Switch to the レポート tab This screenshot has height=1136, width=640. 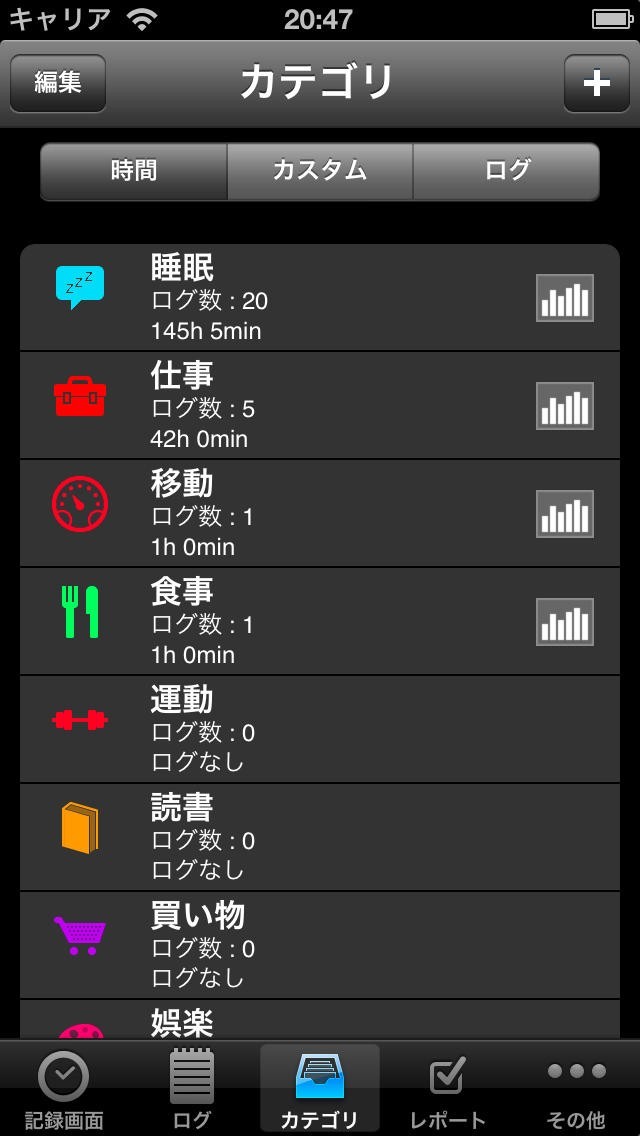tap(447, 1090)
